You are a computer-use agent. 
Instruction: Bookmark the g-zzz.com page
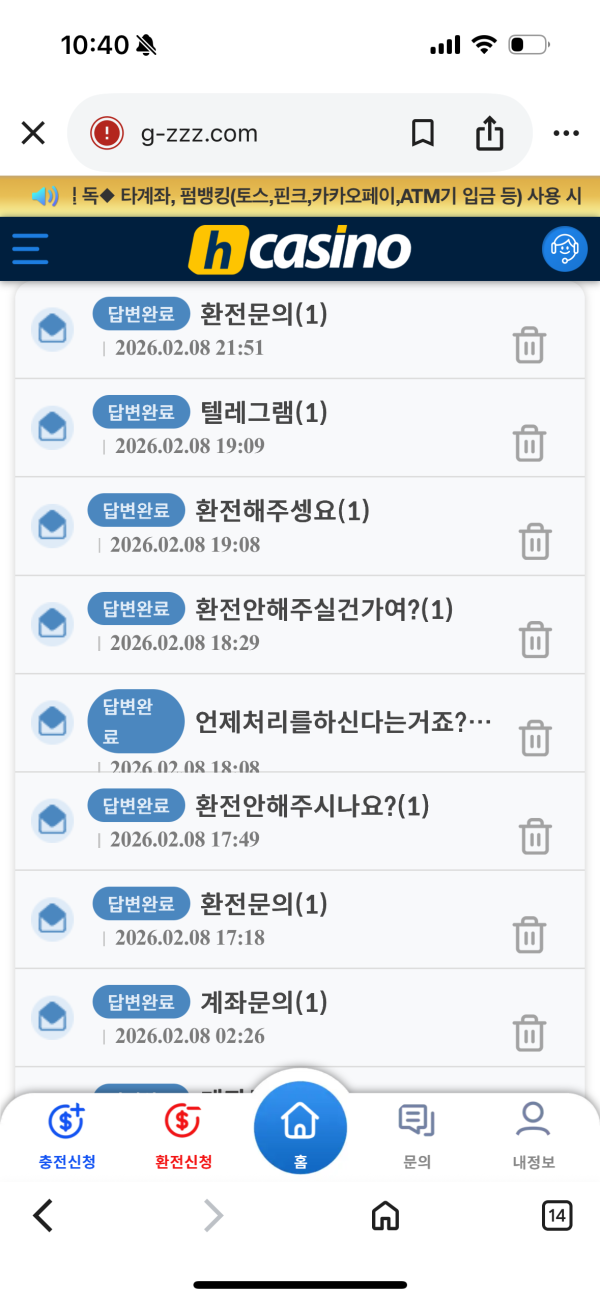click(423, 133)
